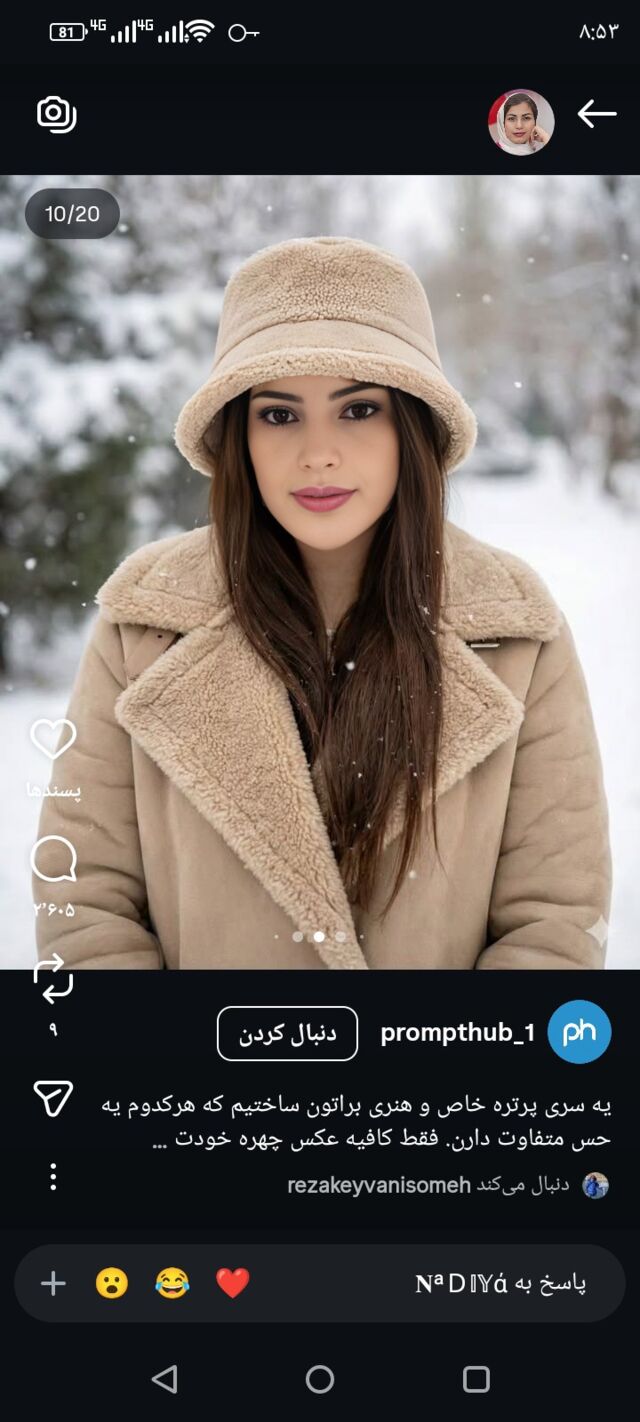Go back using the top arrow
The height and width of the screenshot is (1422, 640).
pyautogui.click(x=596, y=114)
